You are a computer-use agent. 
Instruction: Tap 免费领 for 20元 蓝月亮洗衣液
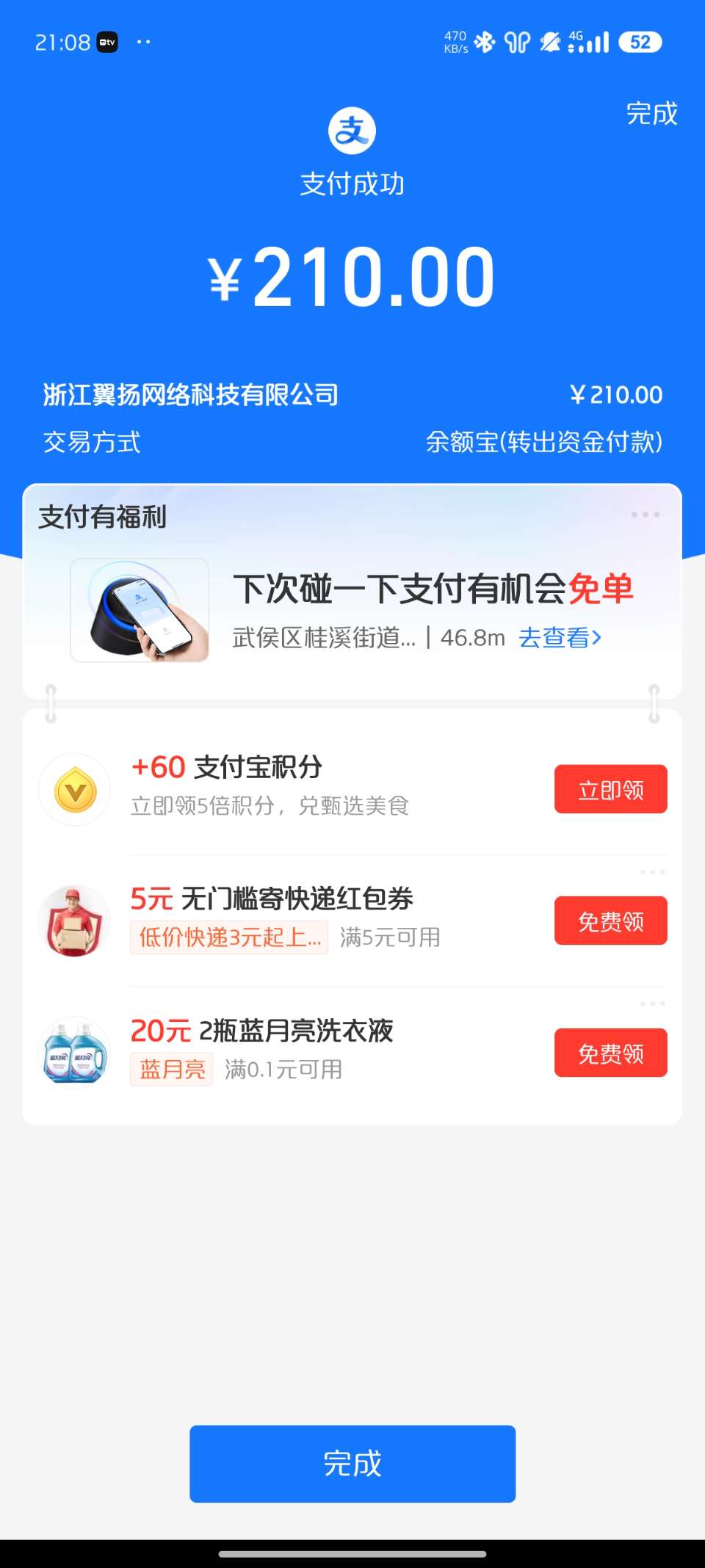[x=610, y=1053]
